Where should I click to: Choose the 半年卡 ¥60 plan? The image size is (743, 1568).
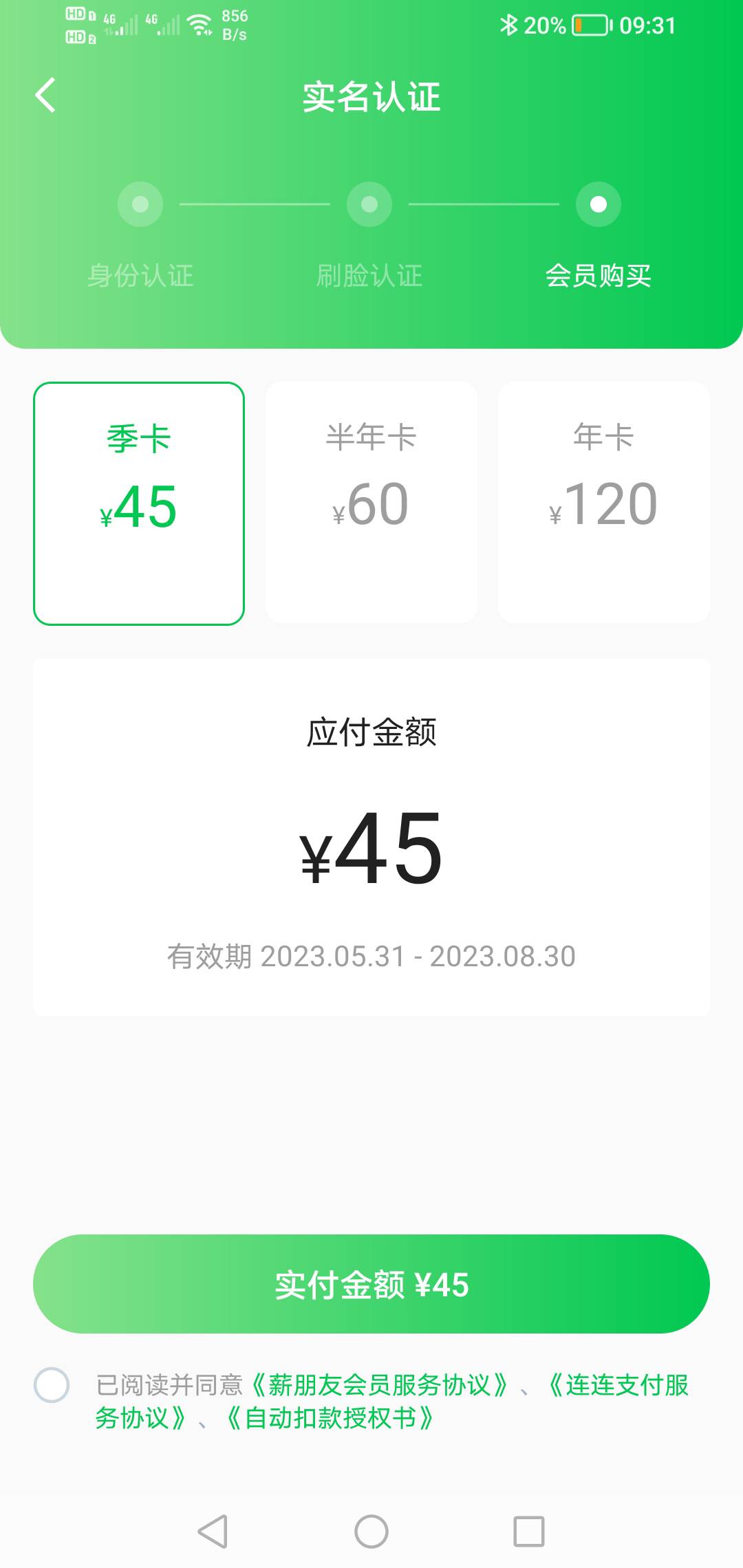click(371, 503)
